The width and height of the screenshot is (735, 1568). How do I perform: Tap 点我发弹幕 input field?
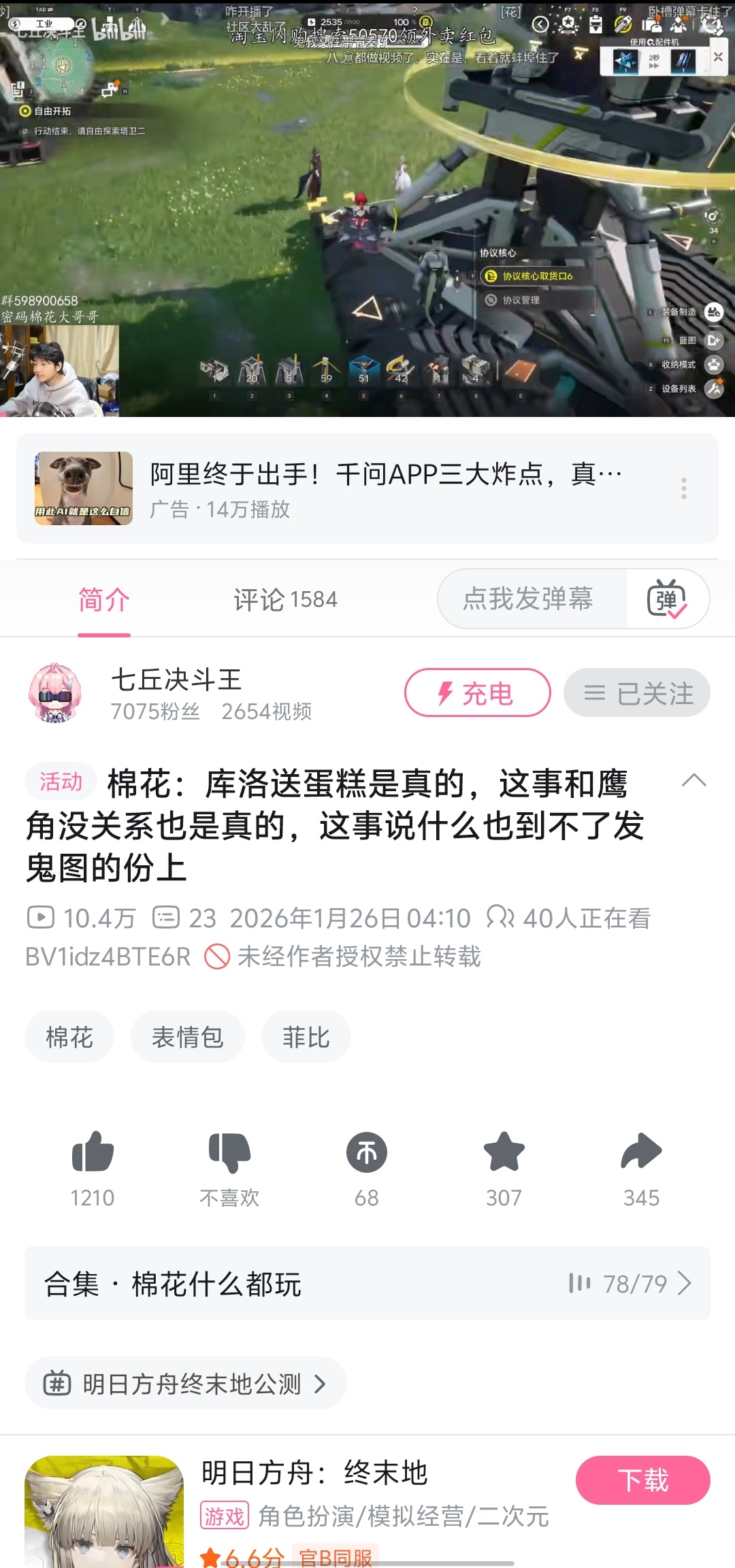(x=528, y=599)
